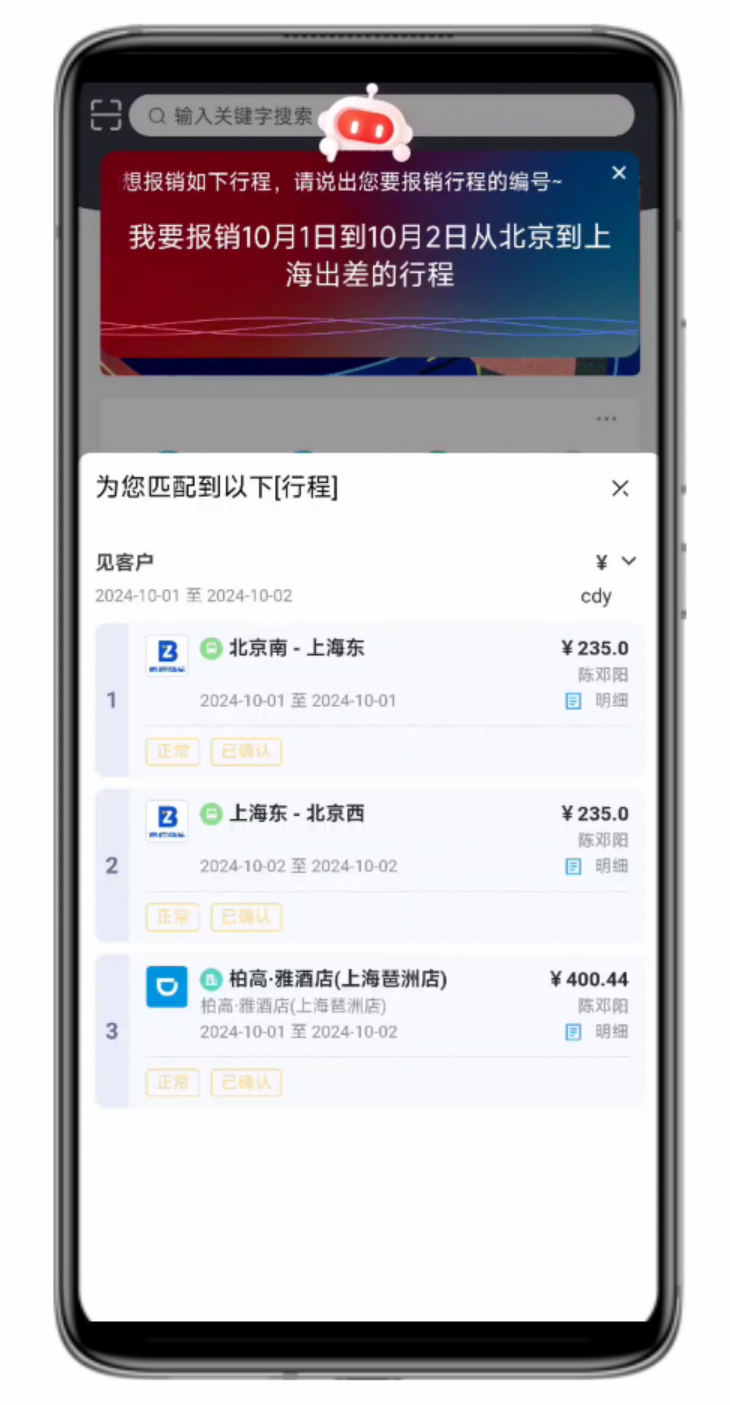Tap the robot assistant icon
The height and width of the screenshot is (1405, 730).
[366, 124]
